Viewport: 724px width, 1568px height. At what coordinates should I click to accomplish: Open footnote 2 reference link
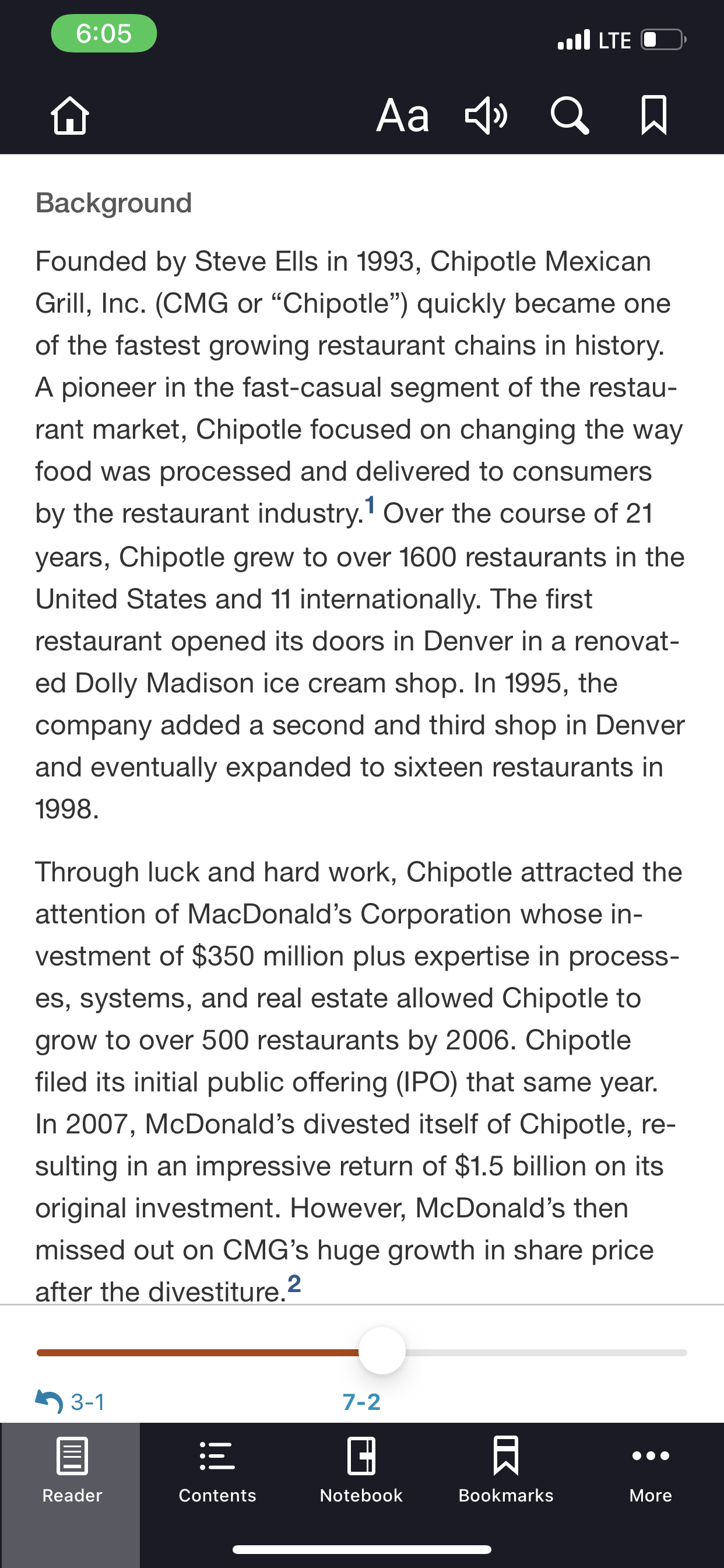[x=294, y=1283]
